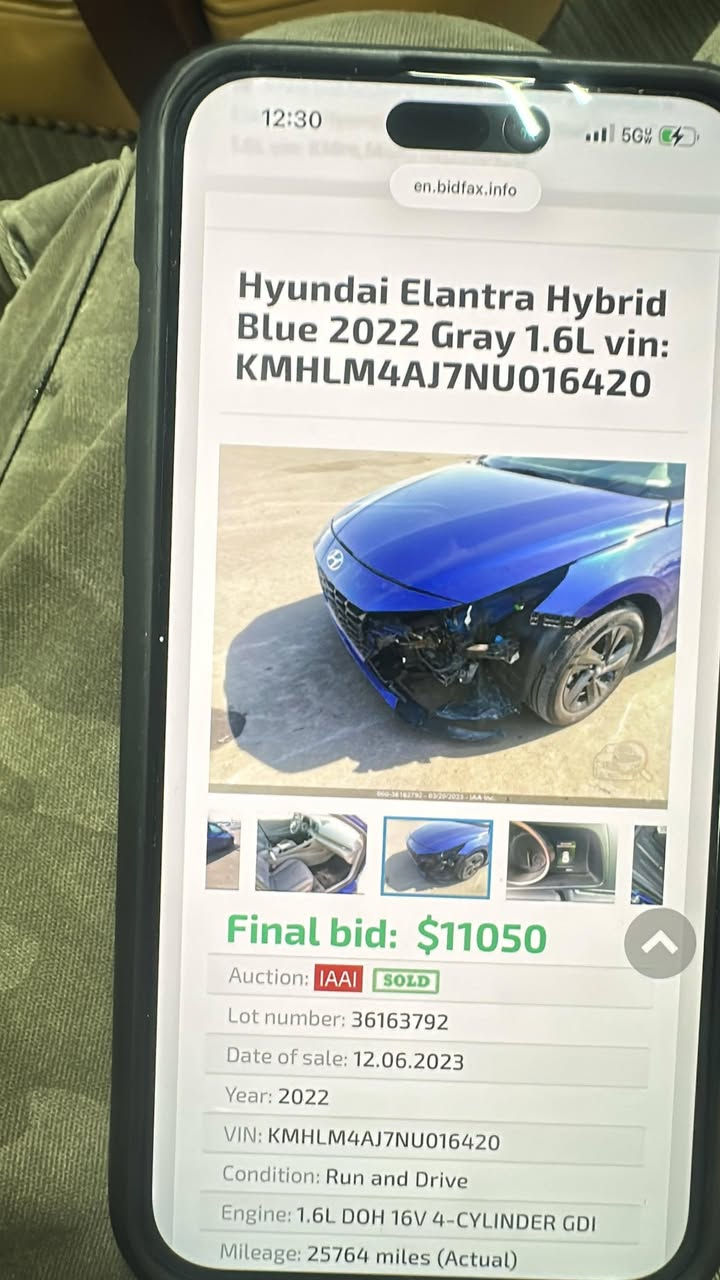Jump back to top with the up-arrow button
The width and height of the screenshot is (720, 1280).
pyautogui.click(x=660, y=943)
